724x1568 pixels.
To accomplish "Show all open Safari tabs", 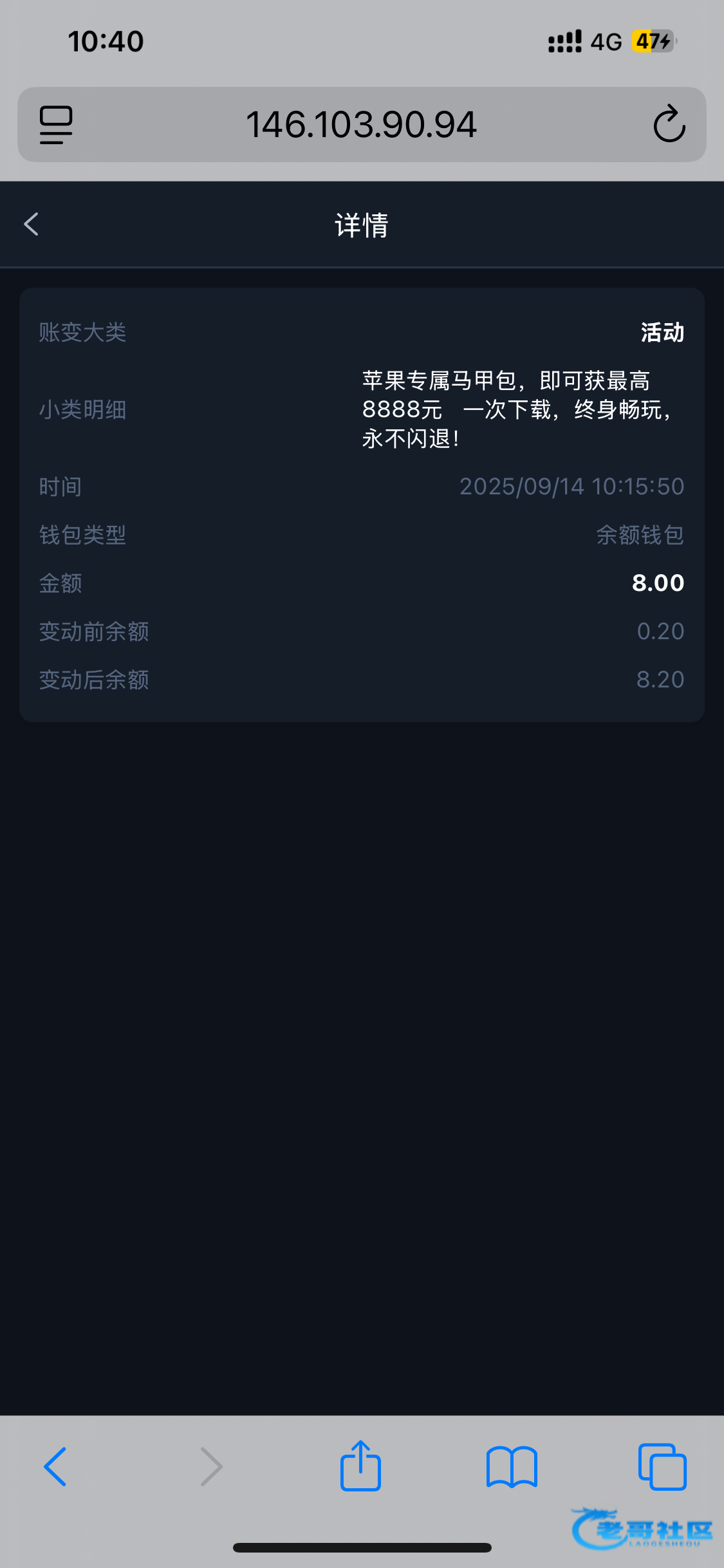I will [x=662, y=1466].
